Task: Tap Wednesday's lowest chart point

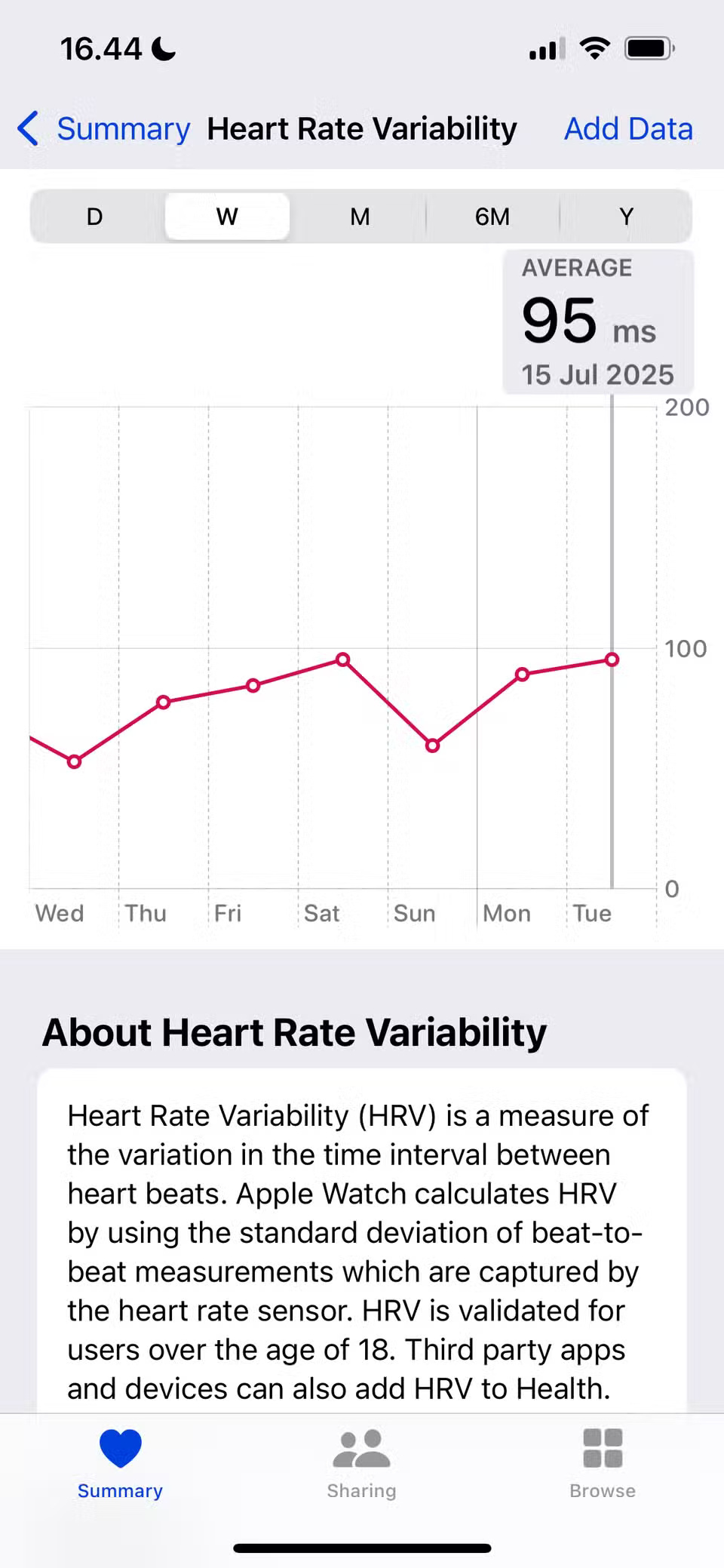Action: pos(74,762)
